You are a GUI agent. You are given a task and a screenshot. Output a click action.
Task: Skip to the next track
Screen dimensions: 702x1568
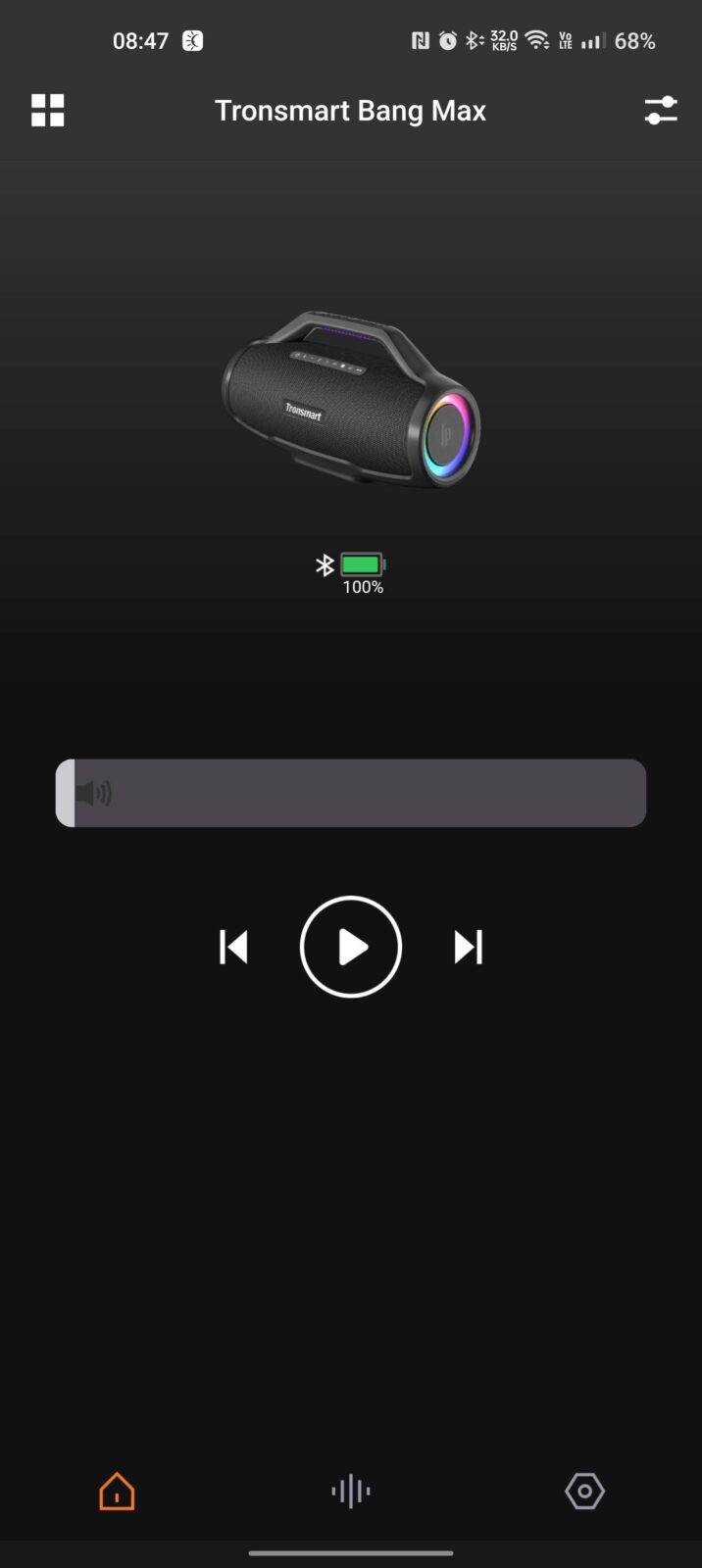[468, 947]
